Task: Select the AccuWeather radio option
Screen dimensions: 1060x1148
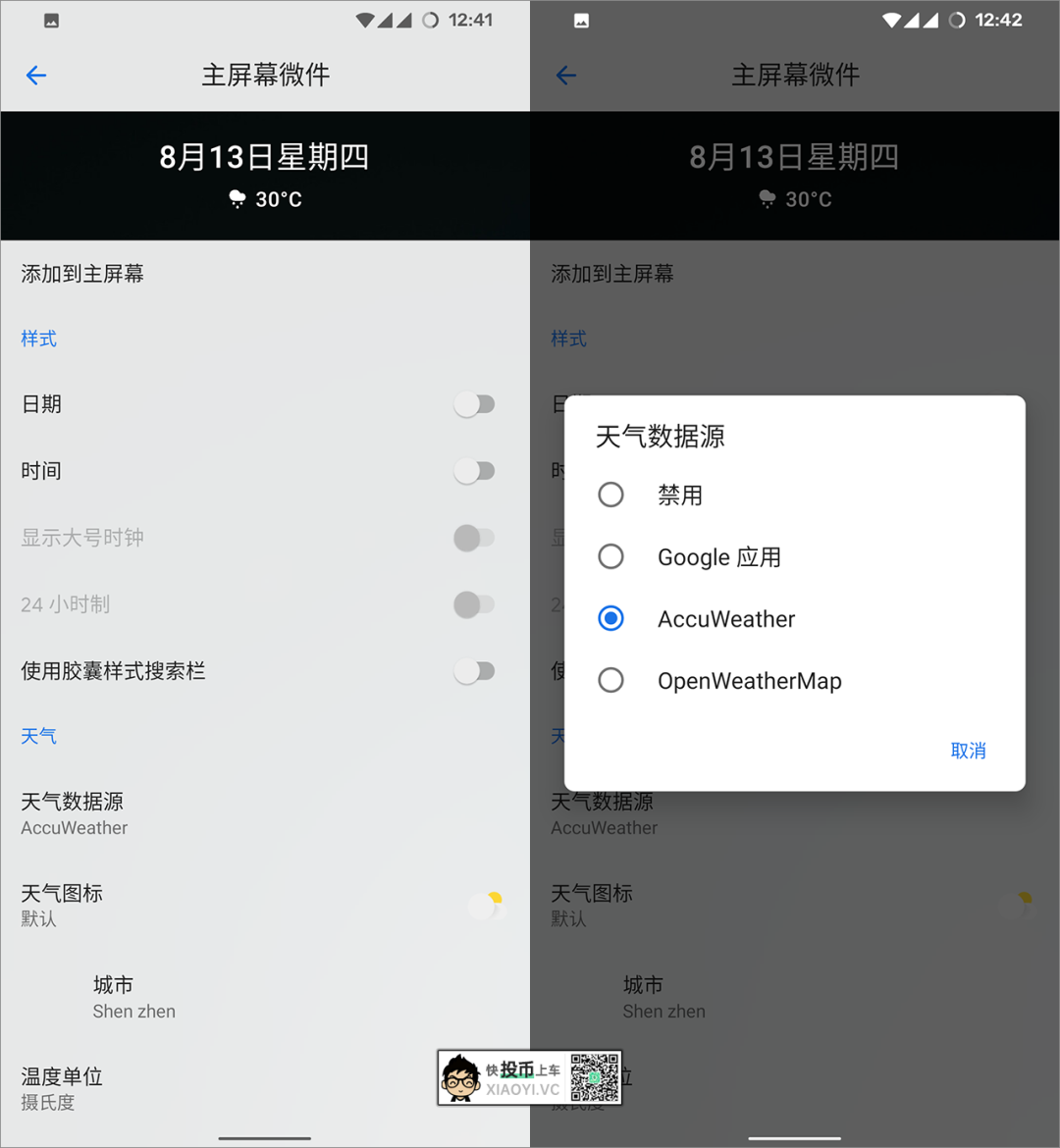Action: pyautogui.click(x=611, y=618)
